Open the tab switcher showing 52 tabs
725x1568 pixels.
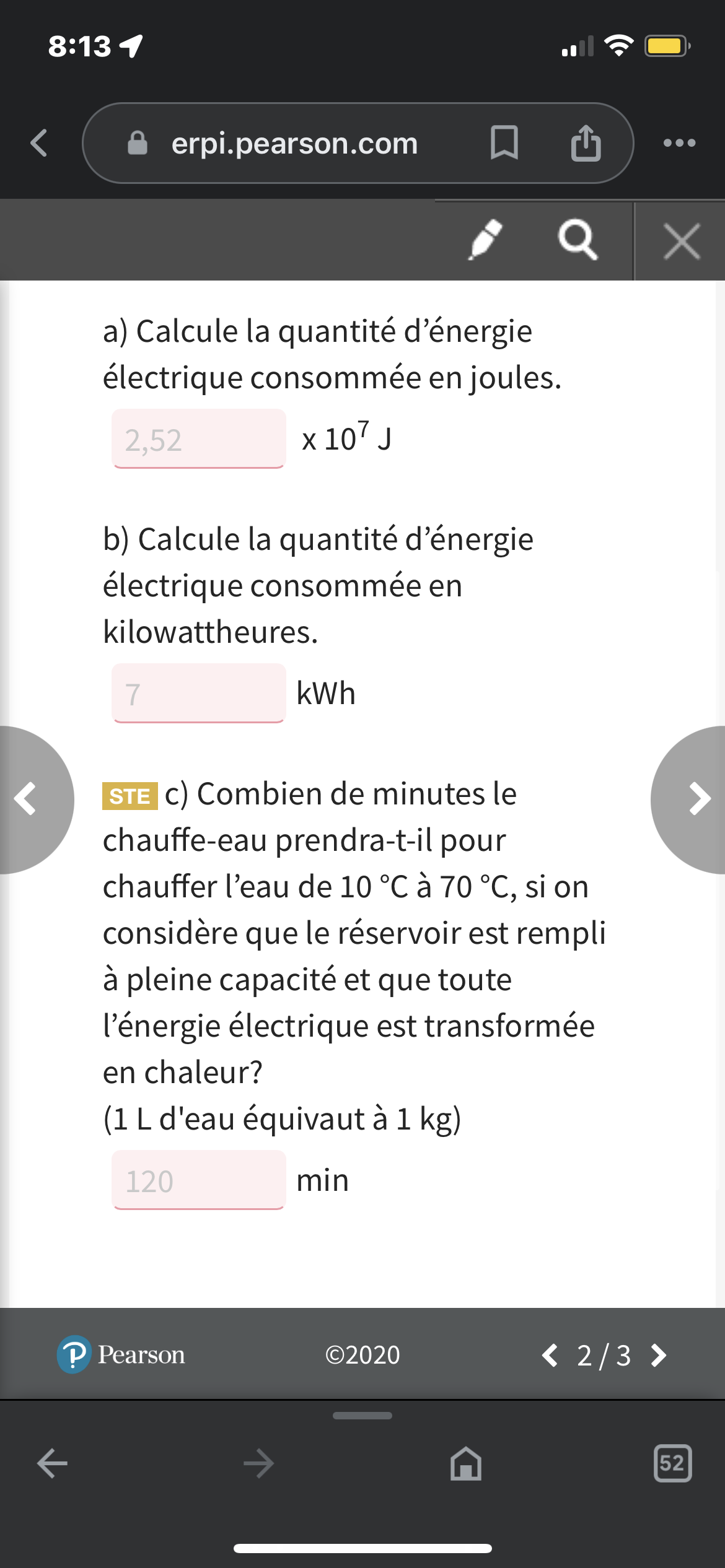coord(673,1464)
